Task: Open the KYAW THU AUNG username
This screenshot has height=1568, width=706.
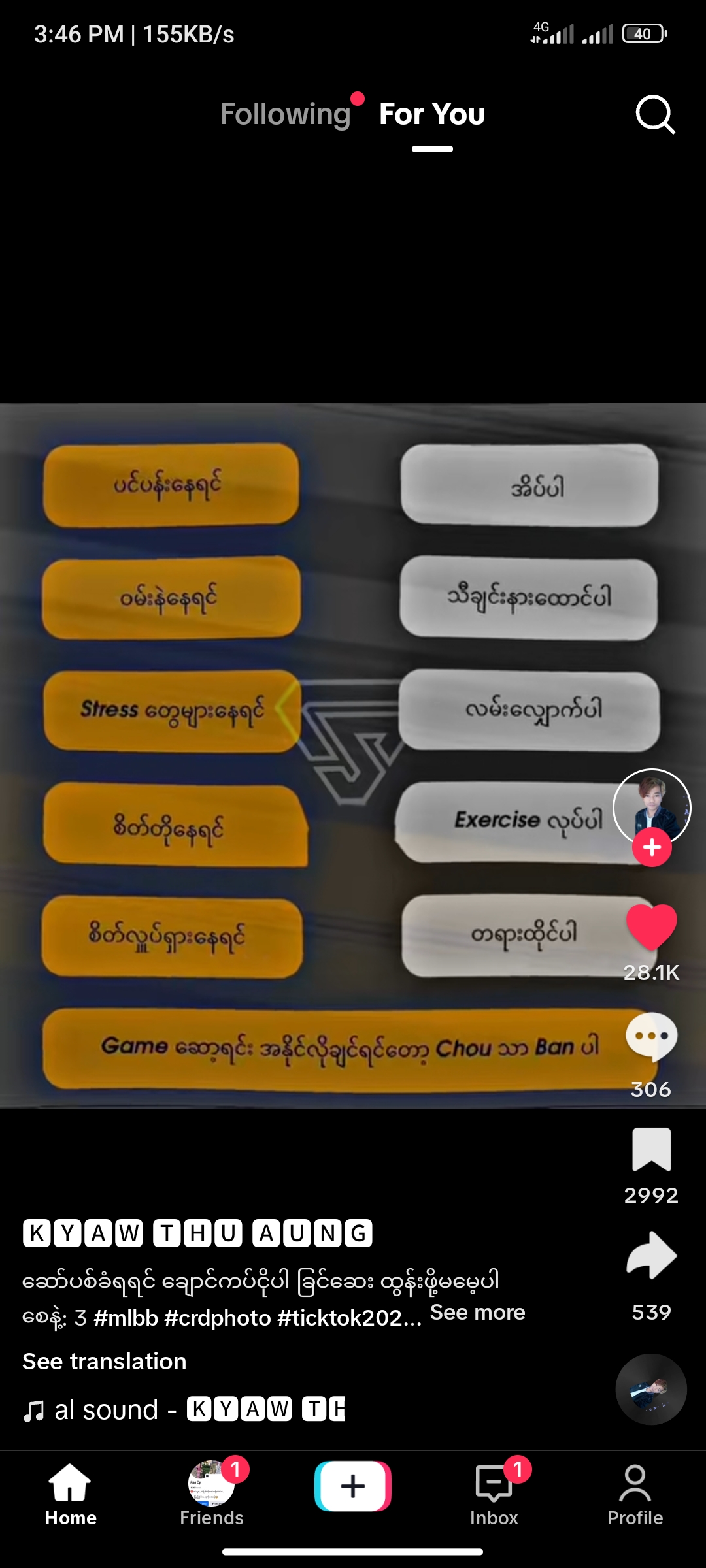Action: (197, 1233)
